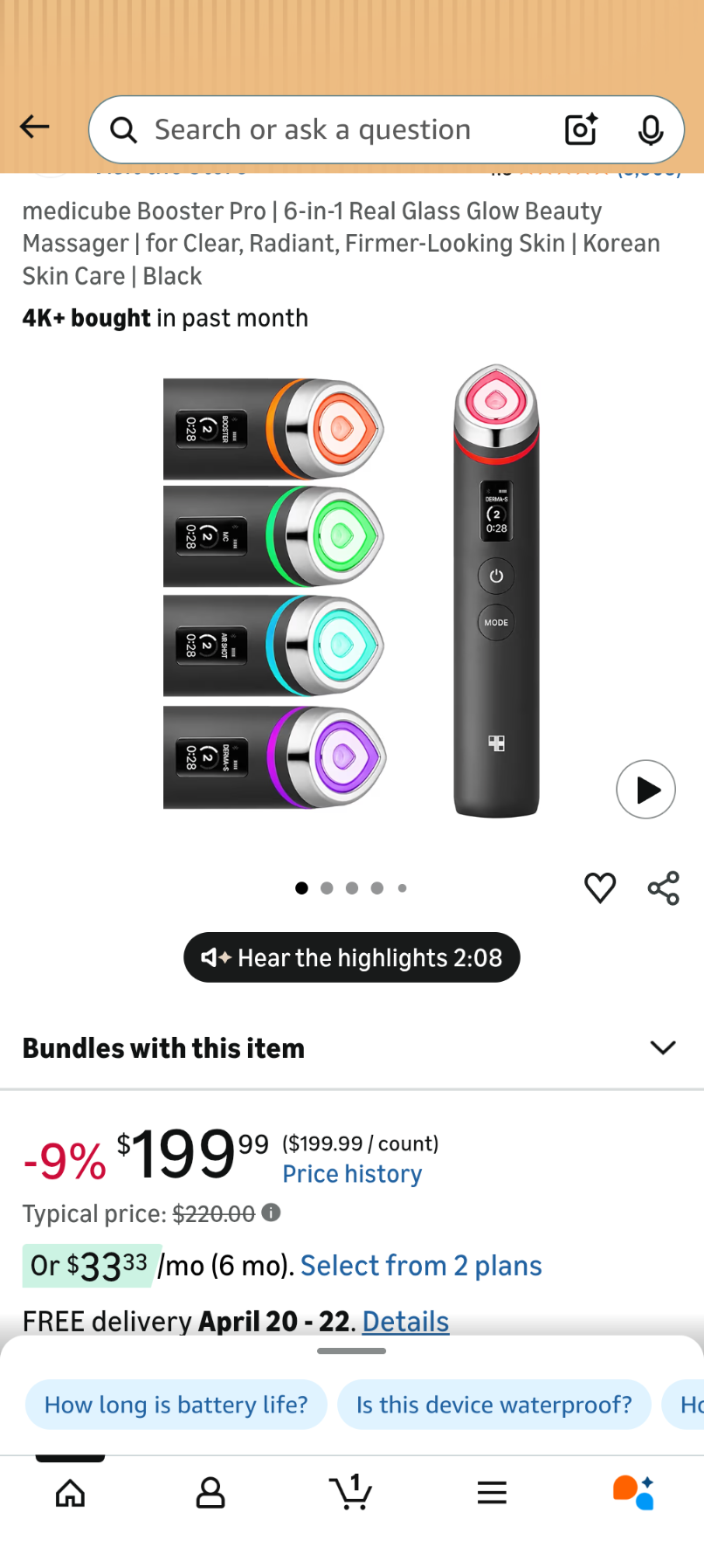Ask how long battery life is
The height and width of the screenshot is (1568, 704).
click(x=176, y=1405)
